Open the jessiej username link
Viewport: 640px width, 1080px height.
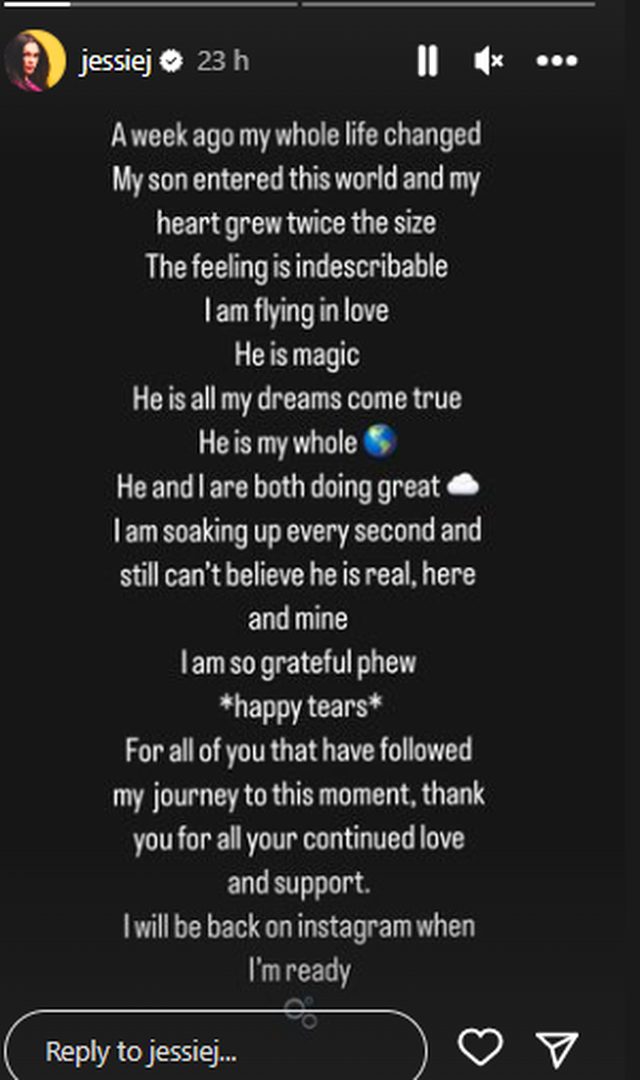[117, 61]
